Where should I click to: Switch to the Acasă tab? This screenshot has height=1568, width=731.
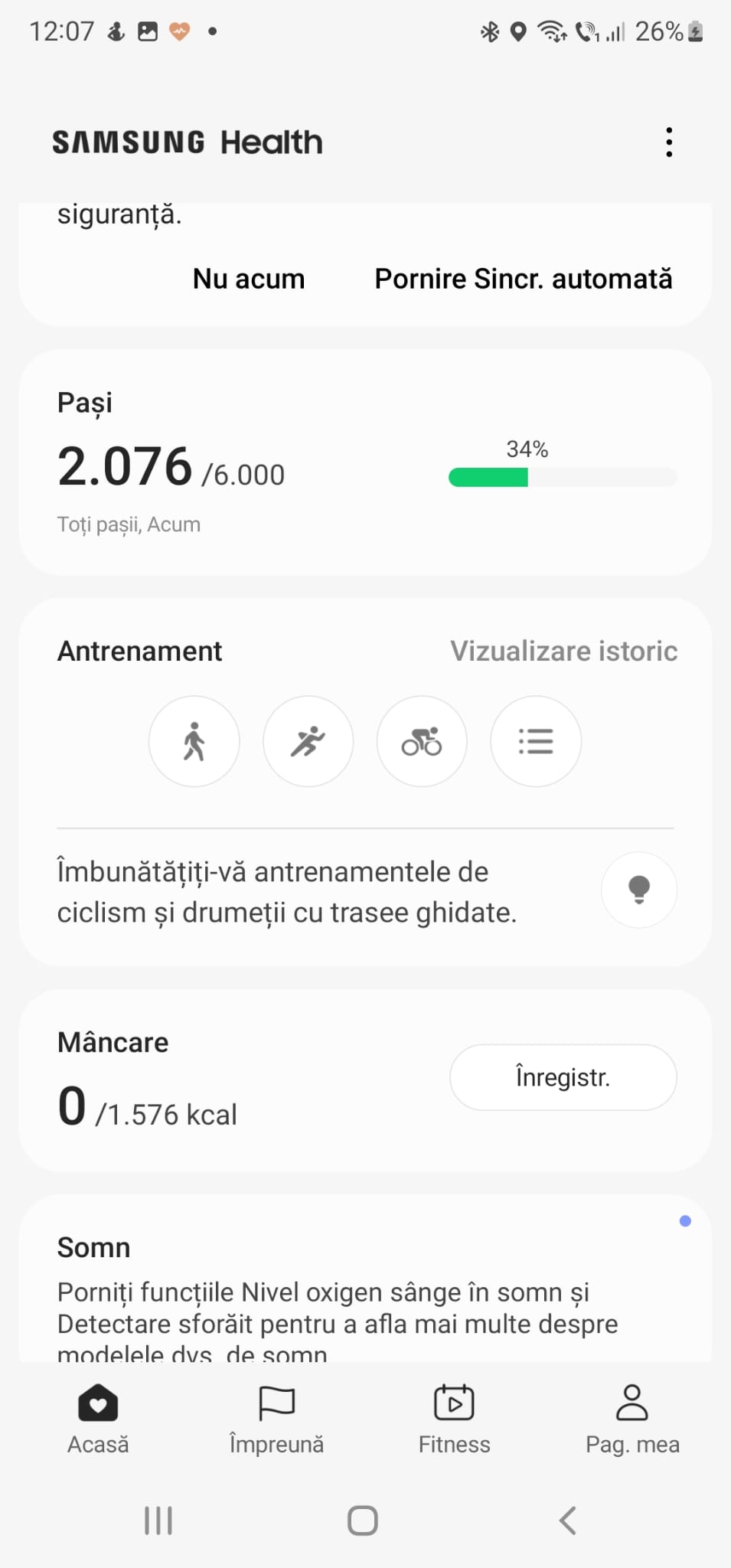click(98, 1419)
